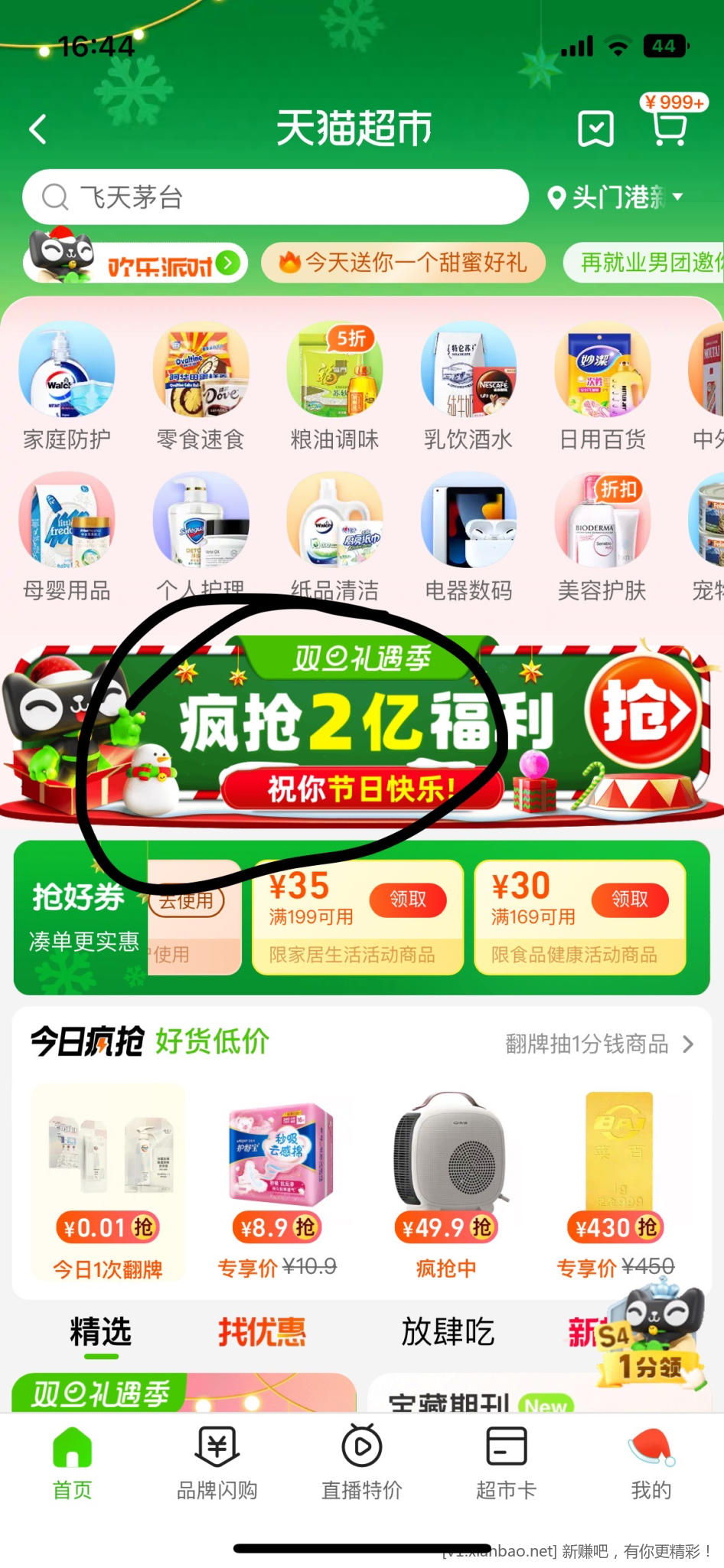Open 翻牌抽1分钱商品 link
This screenshot has height=1568, width=724.
[x=598, y=1044]
